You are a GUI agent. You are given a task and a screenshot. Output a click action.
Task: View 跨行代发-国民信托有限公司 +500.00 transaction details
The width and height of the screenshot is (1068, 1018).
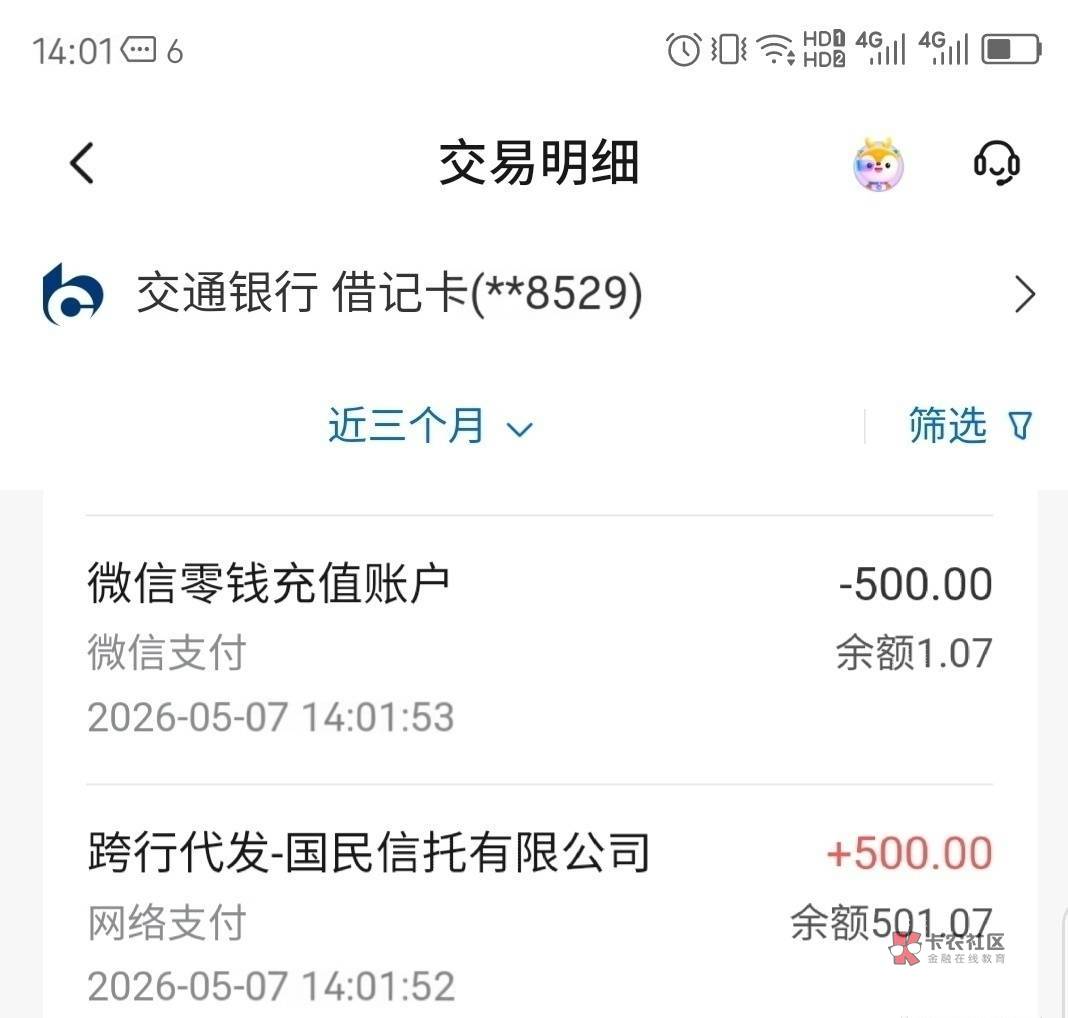539,902
